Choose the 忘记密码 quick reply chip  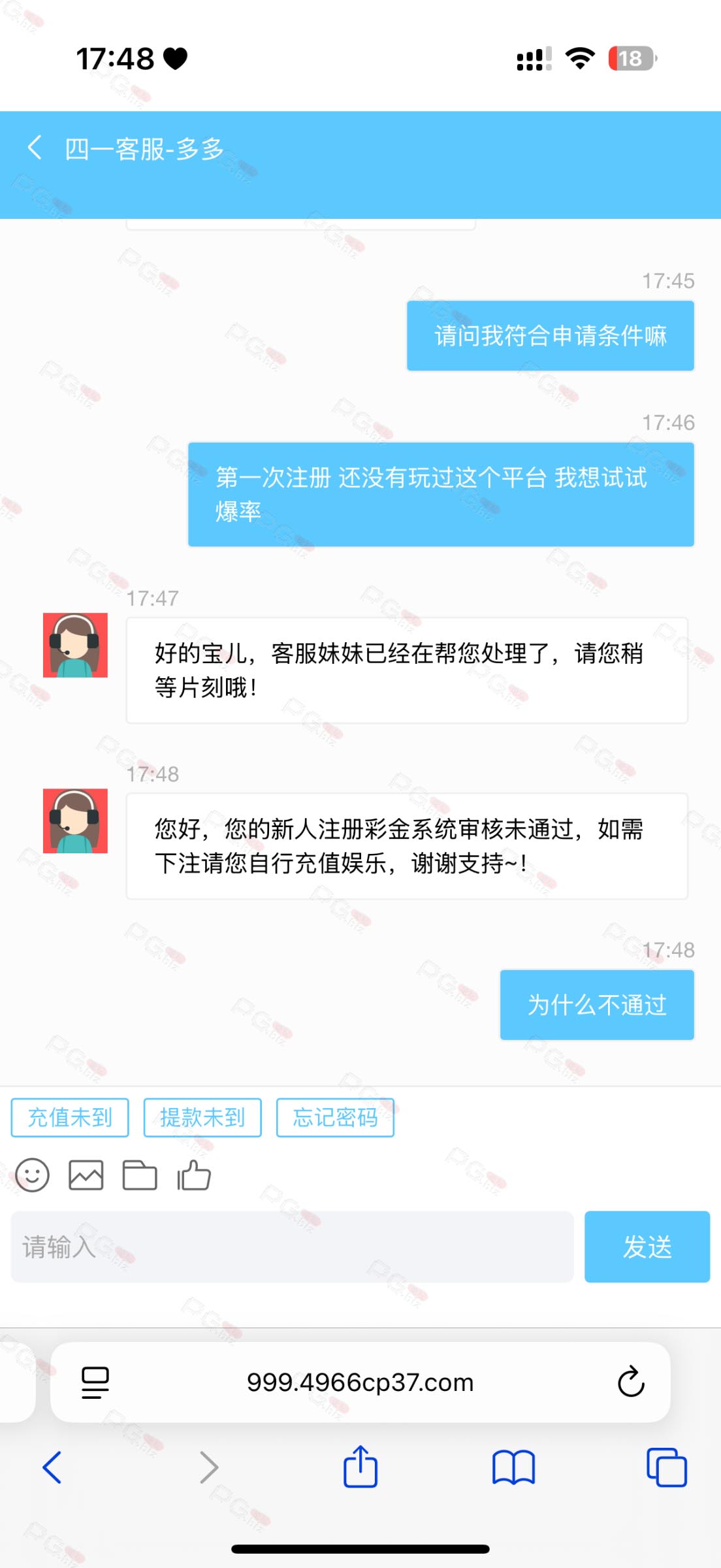tap(335, 1117)
